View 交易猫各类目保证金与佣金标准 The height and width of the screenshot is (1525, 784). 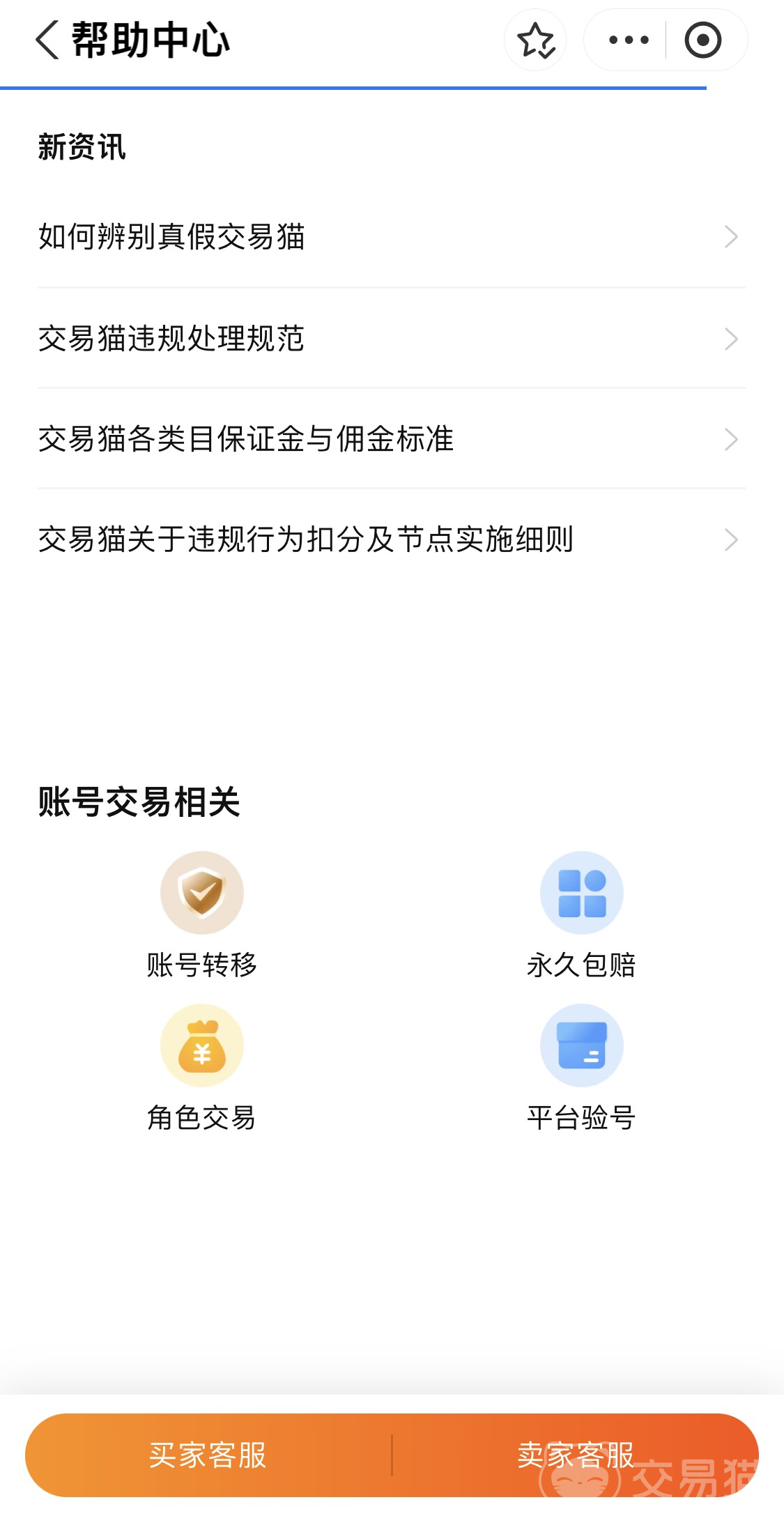point(387,439)
